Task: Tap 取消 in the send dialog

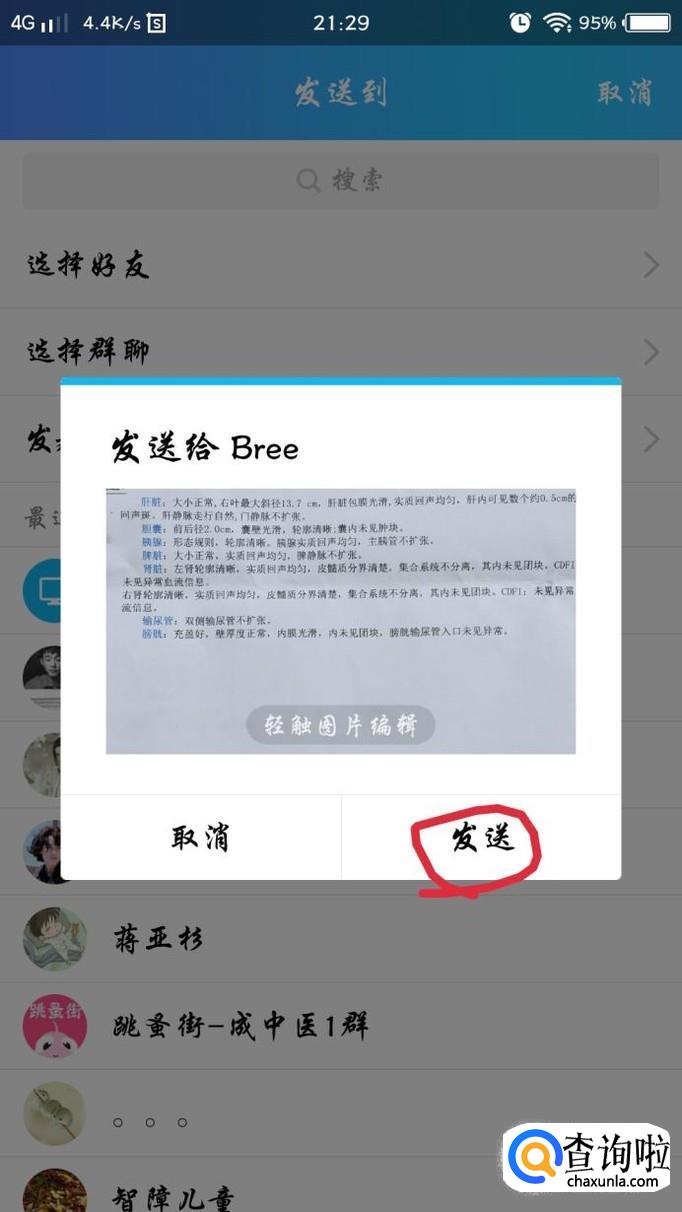Action: 200,838
